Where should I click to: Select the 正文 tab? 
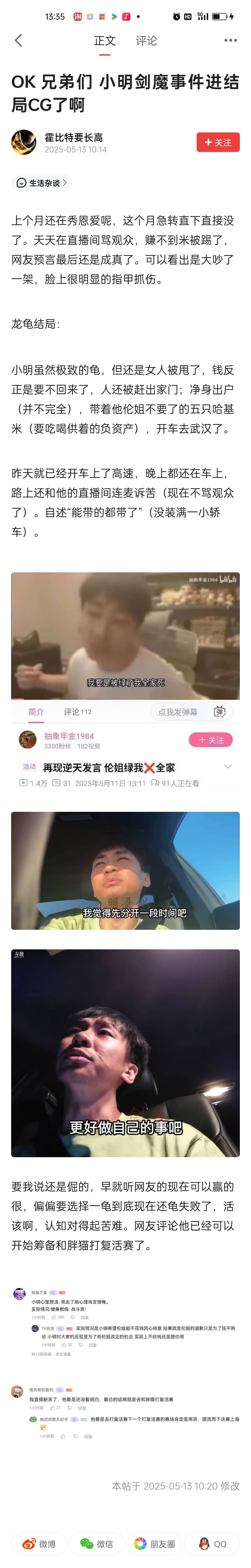point(105,41)
